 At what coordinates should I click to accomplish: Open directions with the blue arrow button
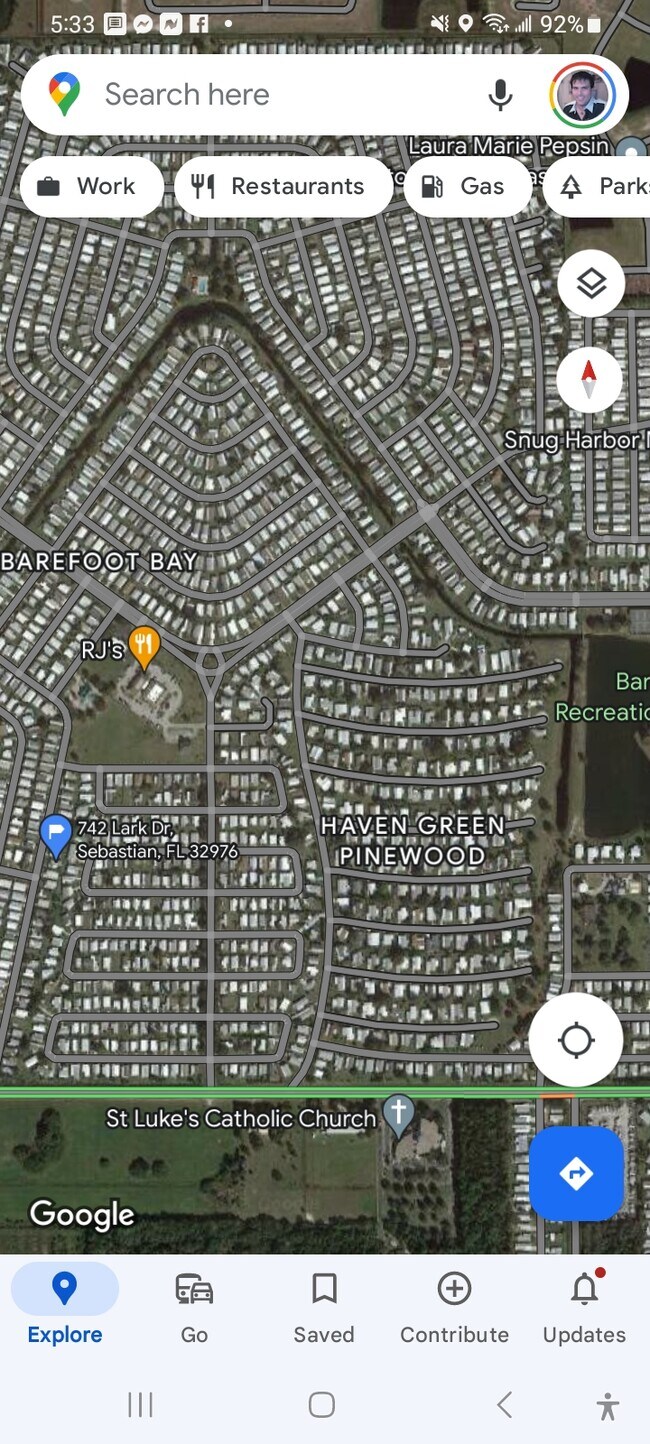click(x=576, y=1173)
